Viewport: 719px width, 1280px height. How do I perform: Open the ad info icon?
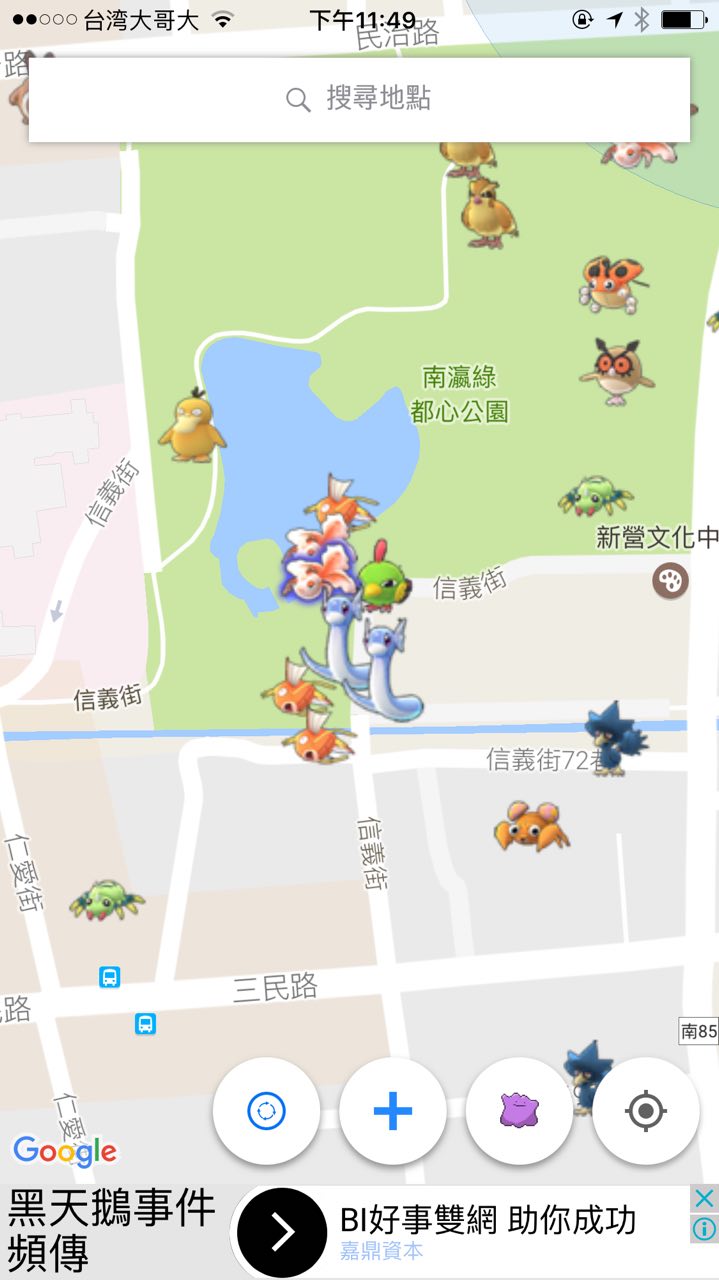704,1229
